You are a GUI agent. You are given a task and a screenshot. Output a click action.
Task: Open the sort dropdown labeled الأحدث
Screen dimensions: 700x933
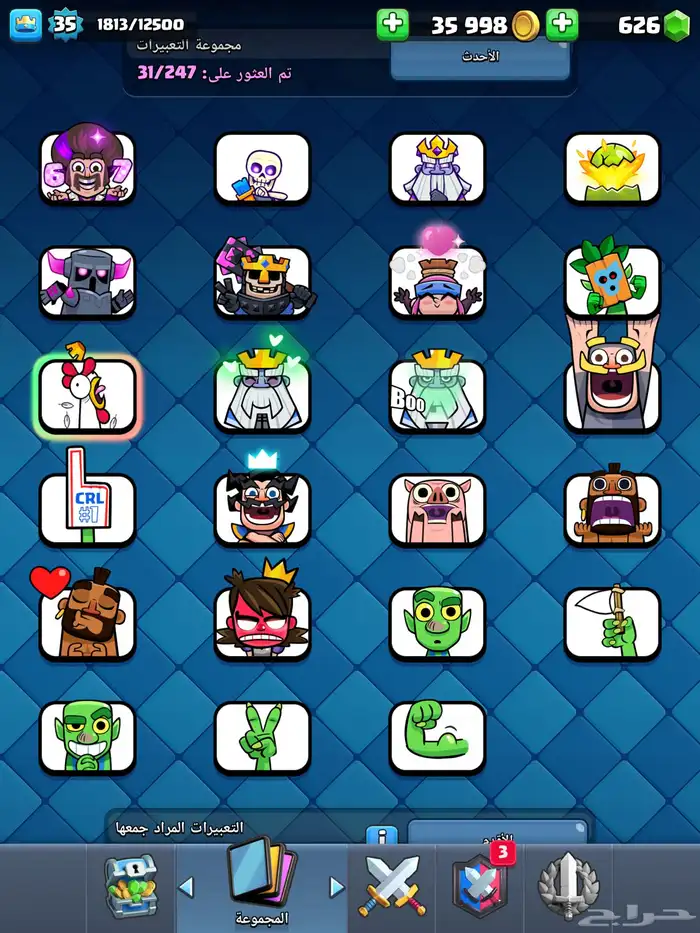(x=480, y=57)
